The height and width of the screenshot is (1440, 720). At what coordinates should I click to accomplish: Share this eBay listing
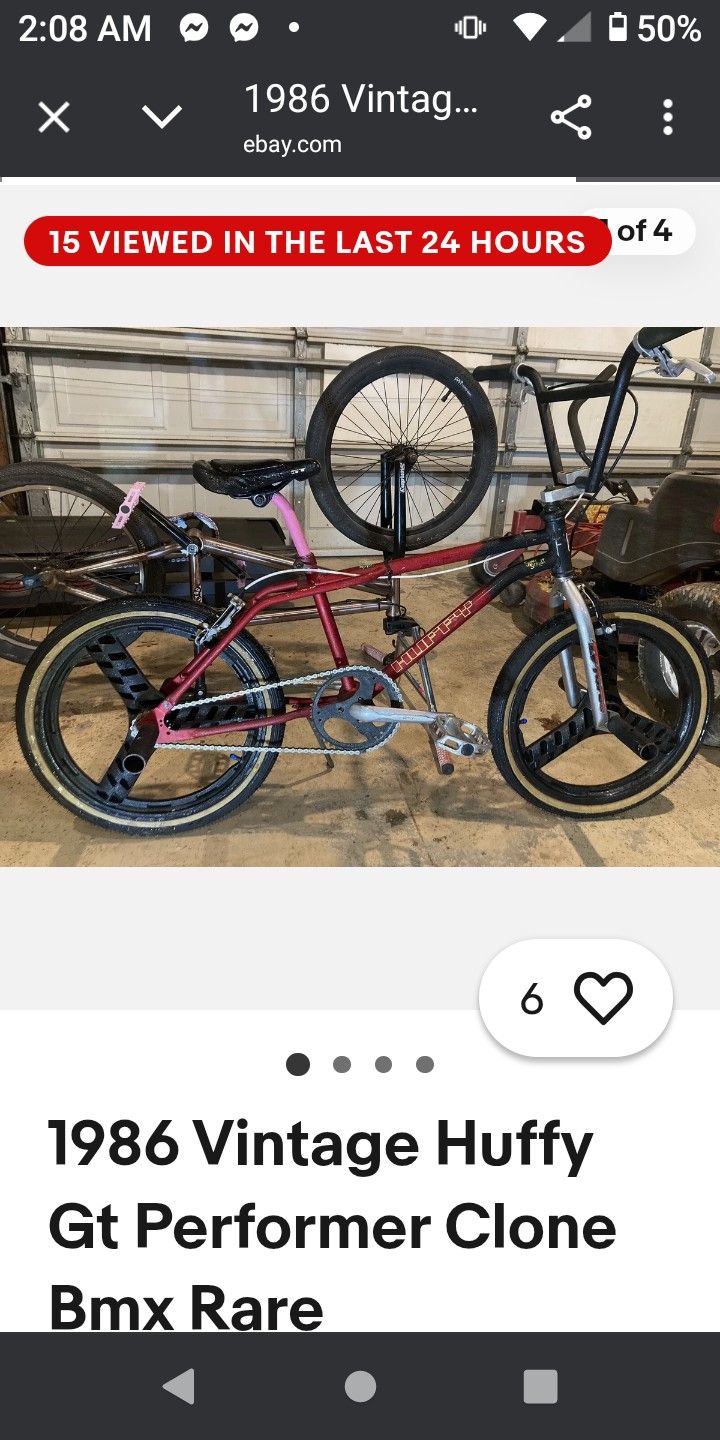click(571, 119)
